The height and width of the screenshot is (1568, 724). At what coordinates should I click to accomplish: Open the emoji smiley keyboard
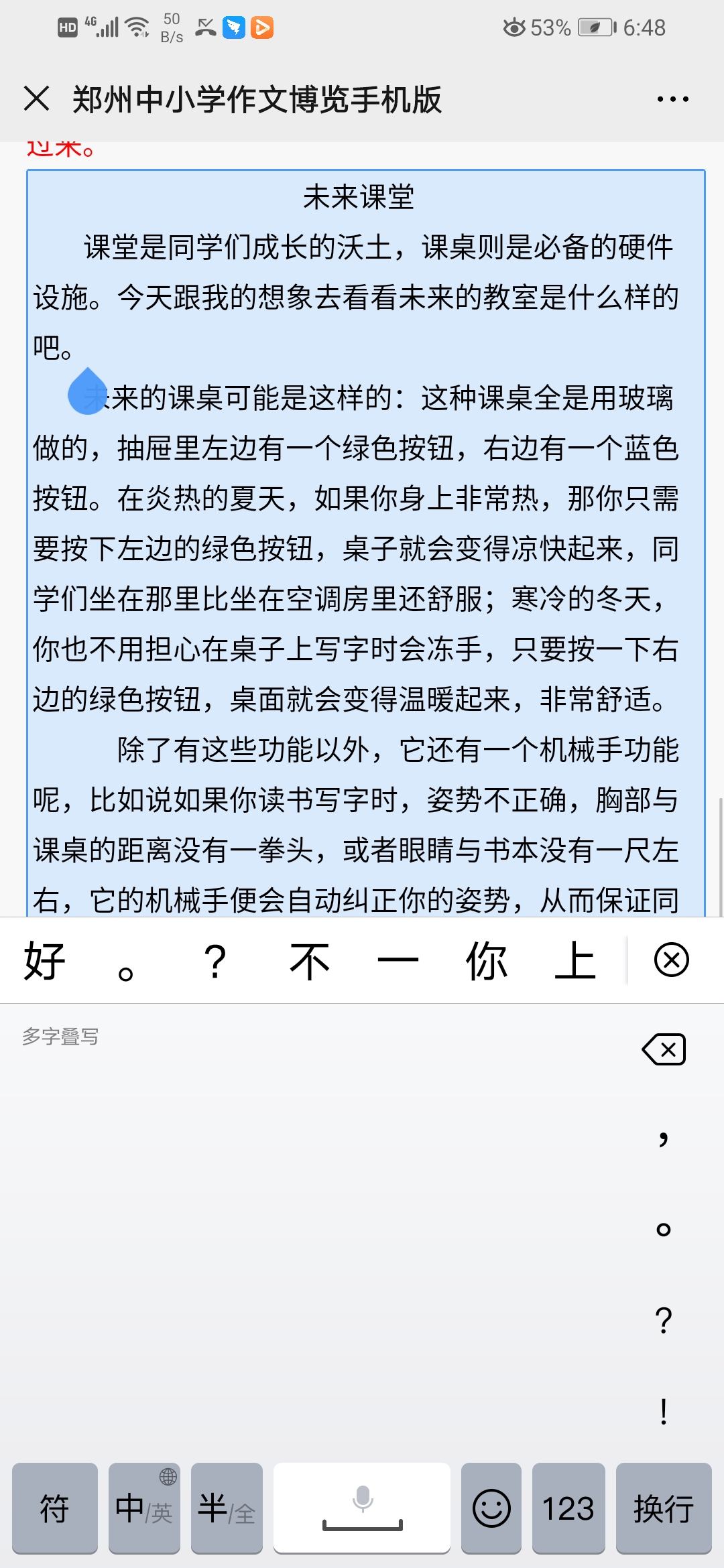pyautogui.click(x=491, y=1508)
